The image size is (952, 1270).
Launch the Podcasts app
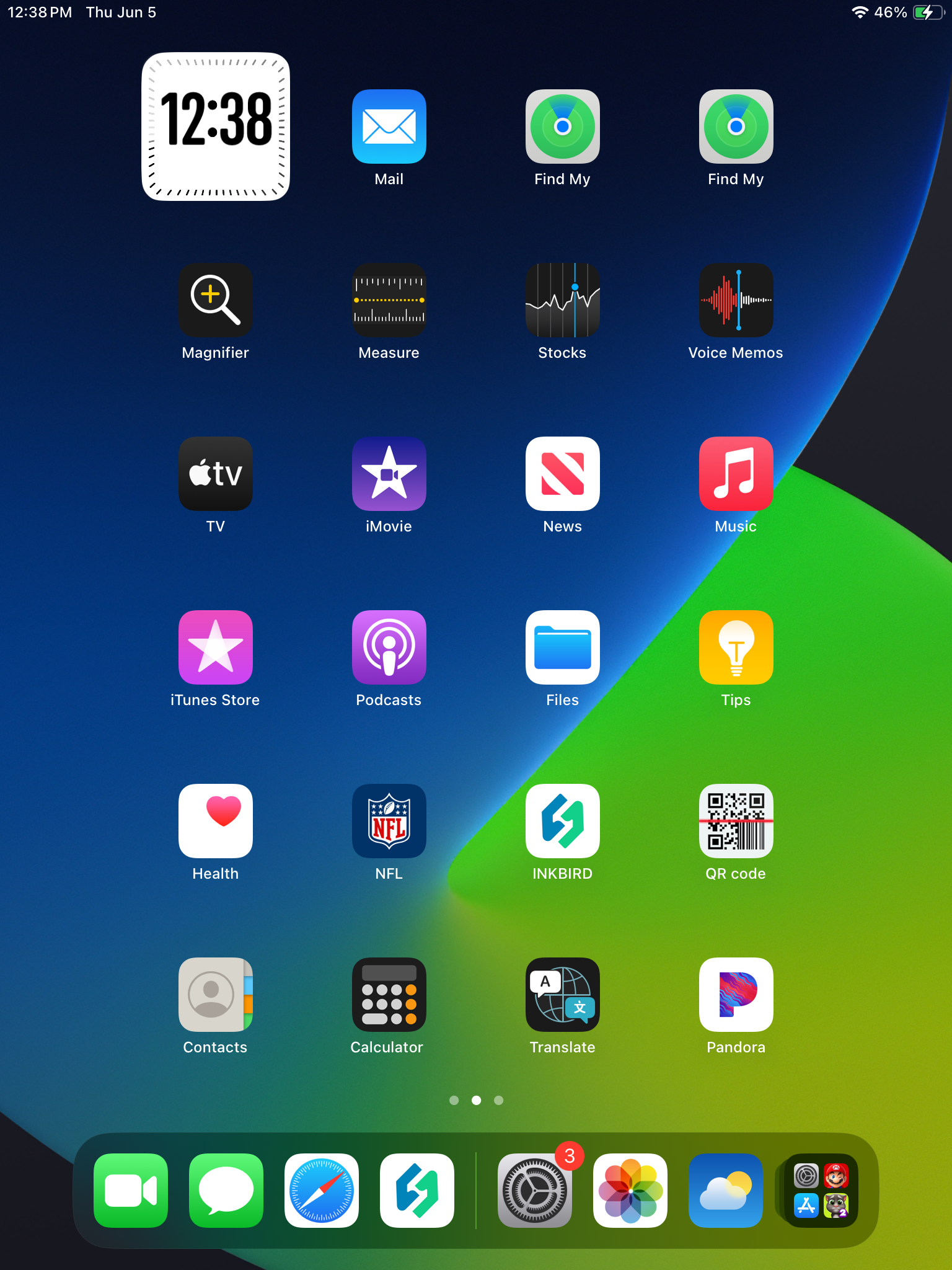click(389, 647)
